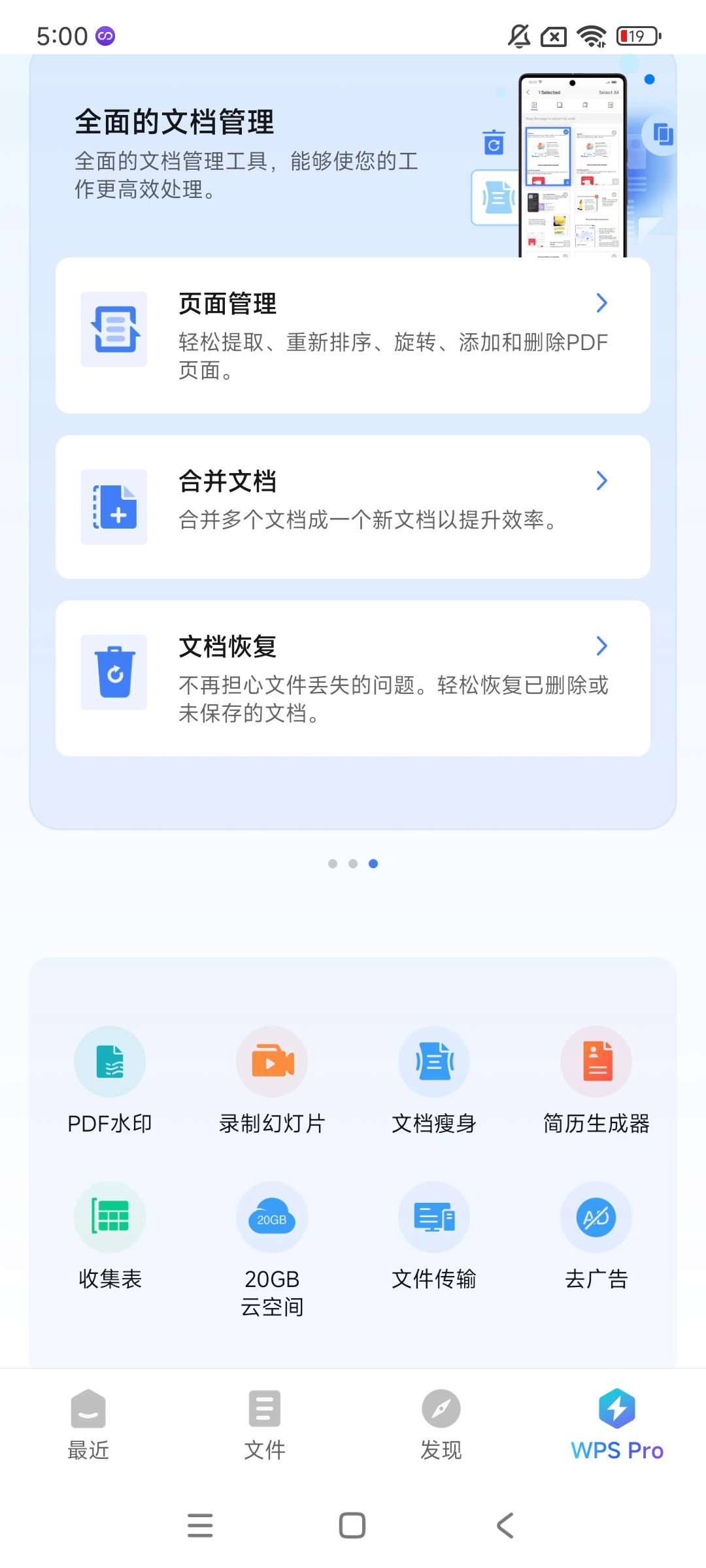
Task: Open the 页面管理 card
Action: click(353, 335)
